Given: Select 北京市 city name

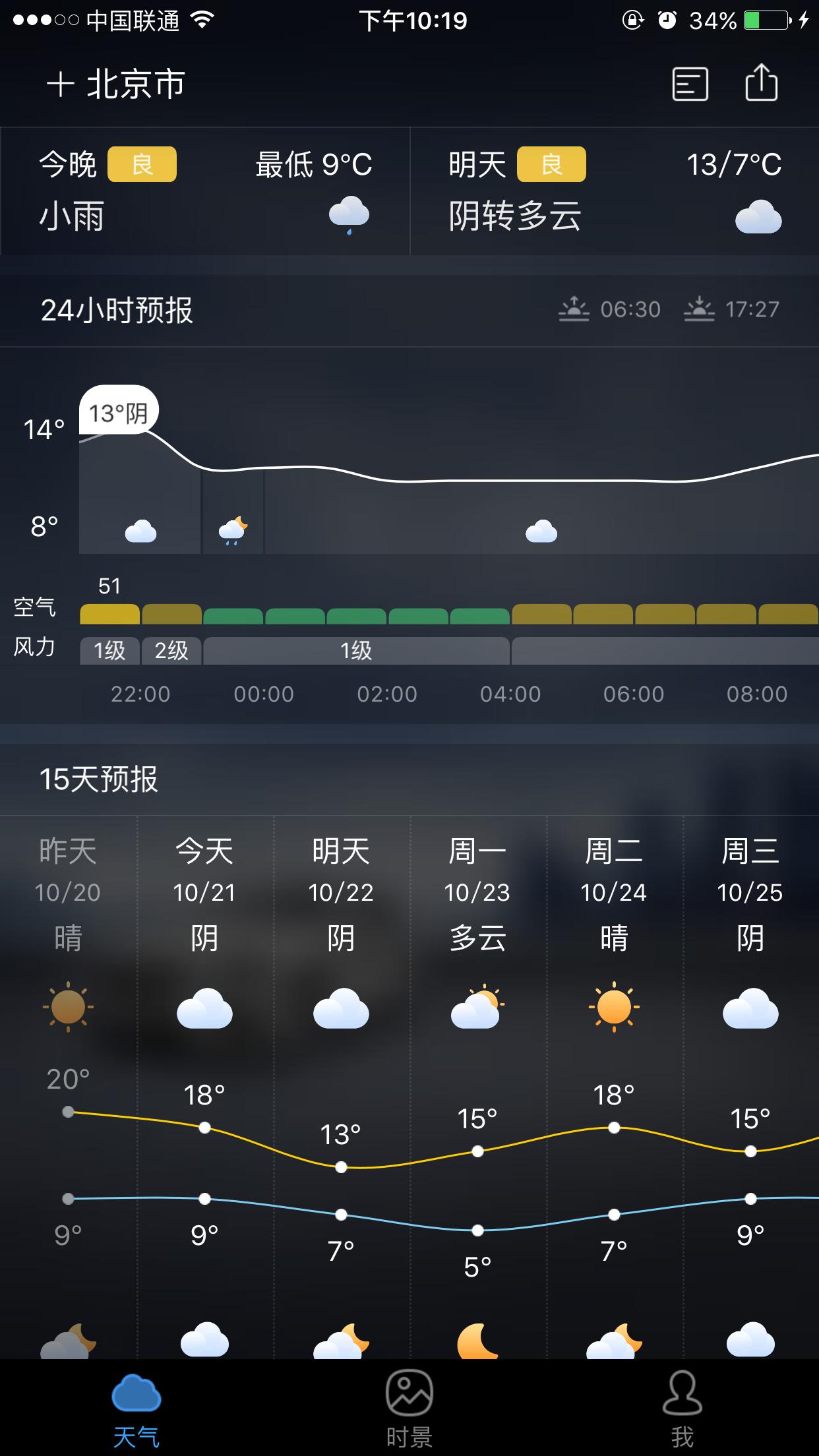Looking at the screenshot, I should [134, 84].
